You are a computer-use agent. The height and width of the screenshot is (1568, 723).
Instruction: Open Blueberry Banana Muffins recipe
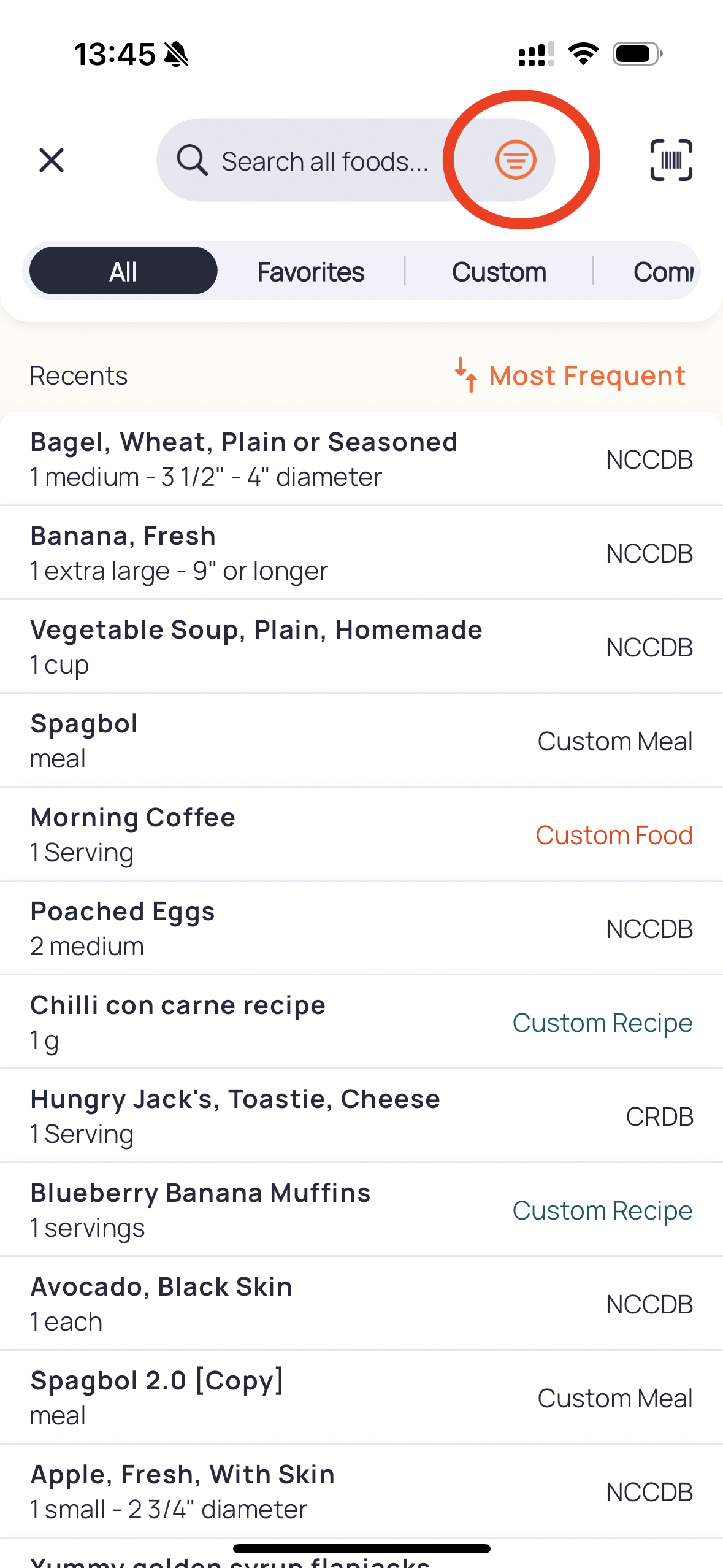[362, 1210]
